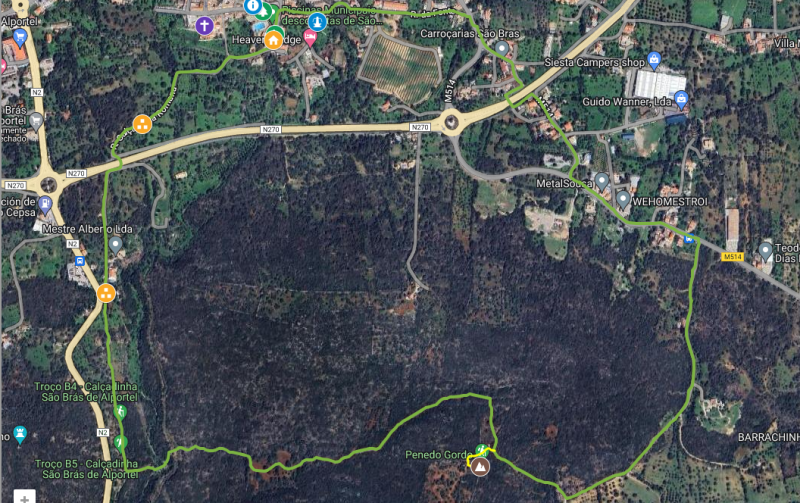This screenshot has height=503, width=800.
Task: Tap the pink hotel bed marker
Action: [x=309, y=37]
